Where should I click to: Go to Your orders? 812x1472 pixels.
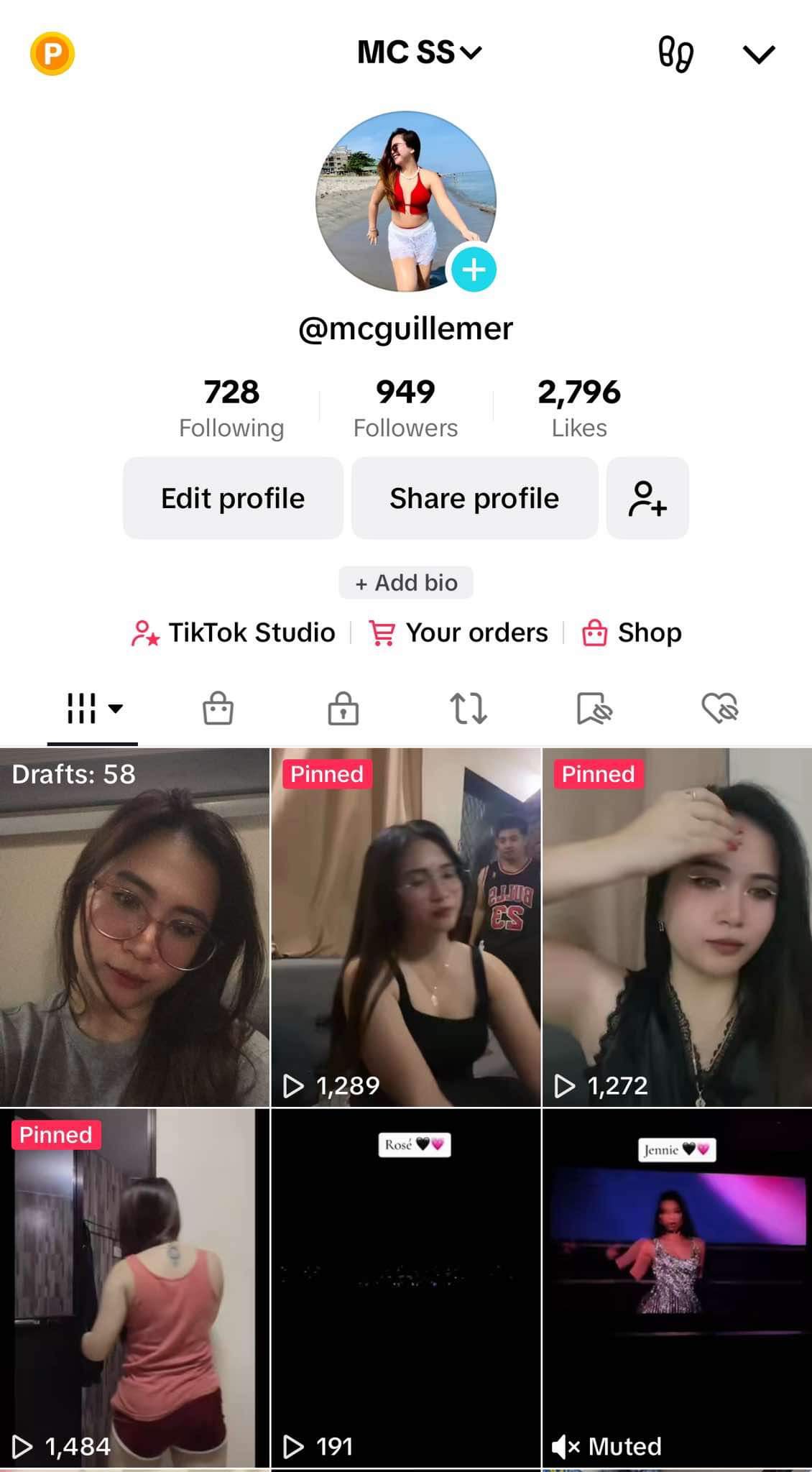458,632
